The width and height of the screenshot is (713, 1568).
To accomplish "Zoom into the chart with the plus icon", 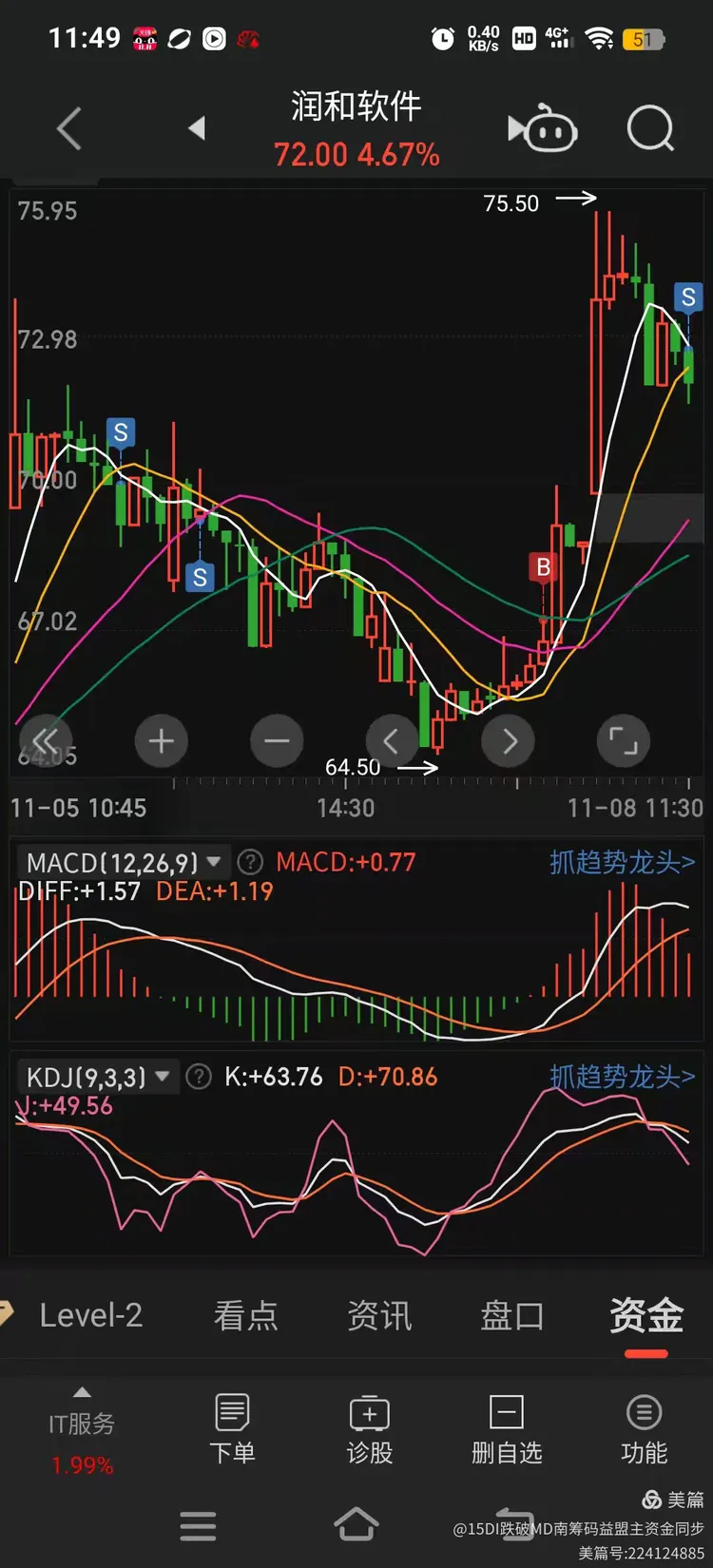I will coord(162,741).
